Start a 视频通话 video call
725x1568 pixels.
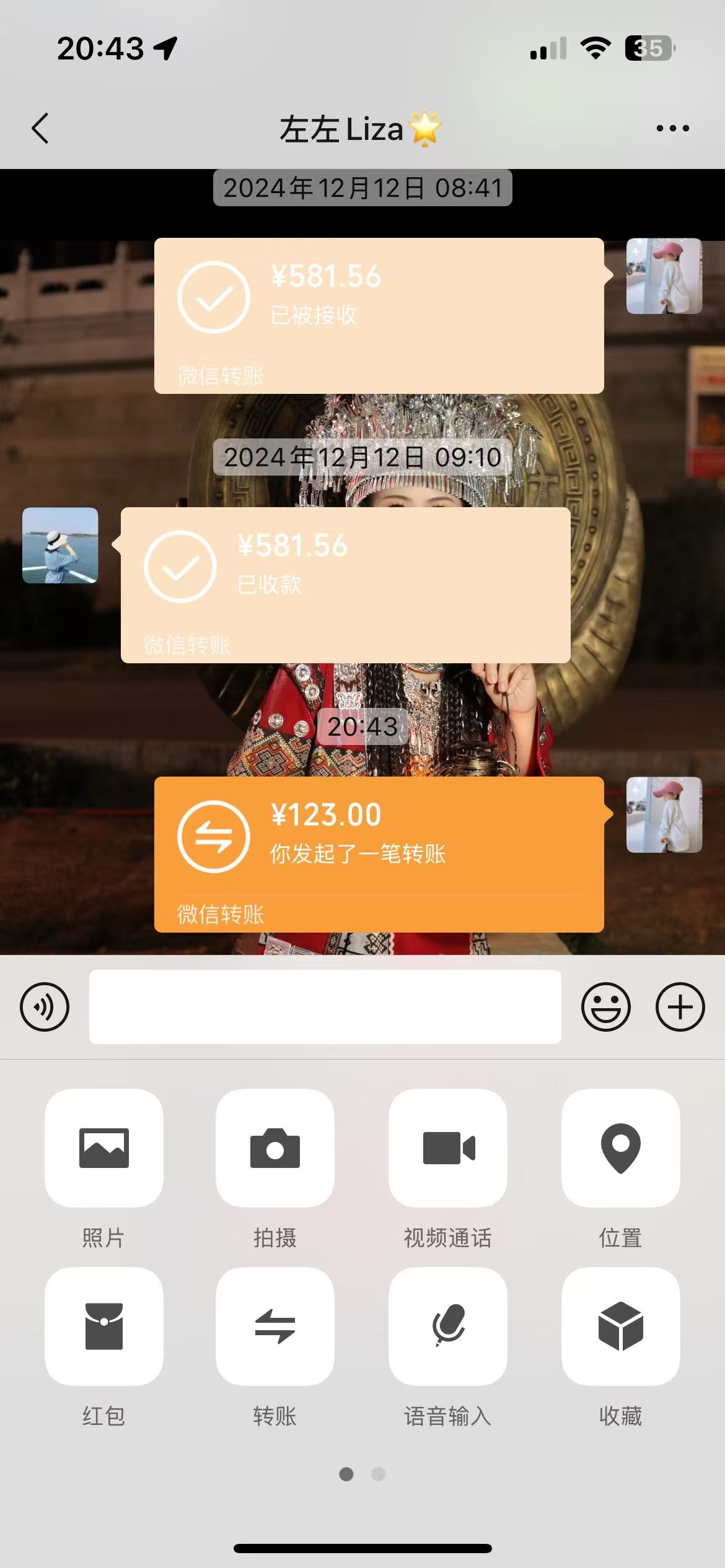[x=448, y=1148]
